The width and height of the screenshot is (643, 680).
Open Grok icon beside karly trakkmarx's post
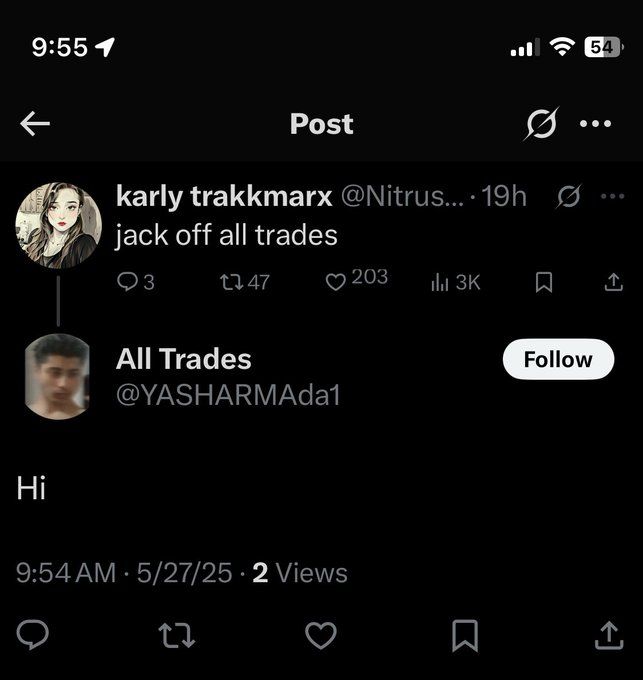coord(567,197)
